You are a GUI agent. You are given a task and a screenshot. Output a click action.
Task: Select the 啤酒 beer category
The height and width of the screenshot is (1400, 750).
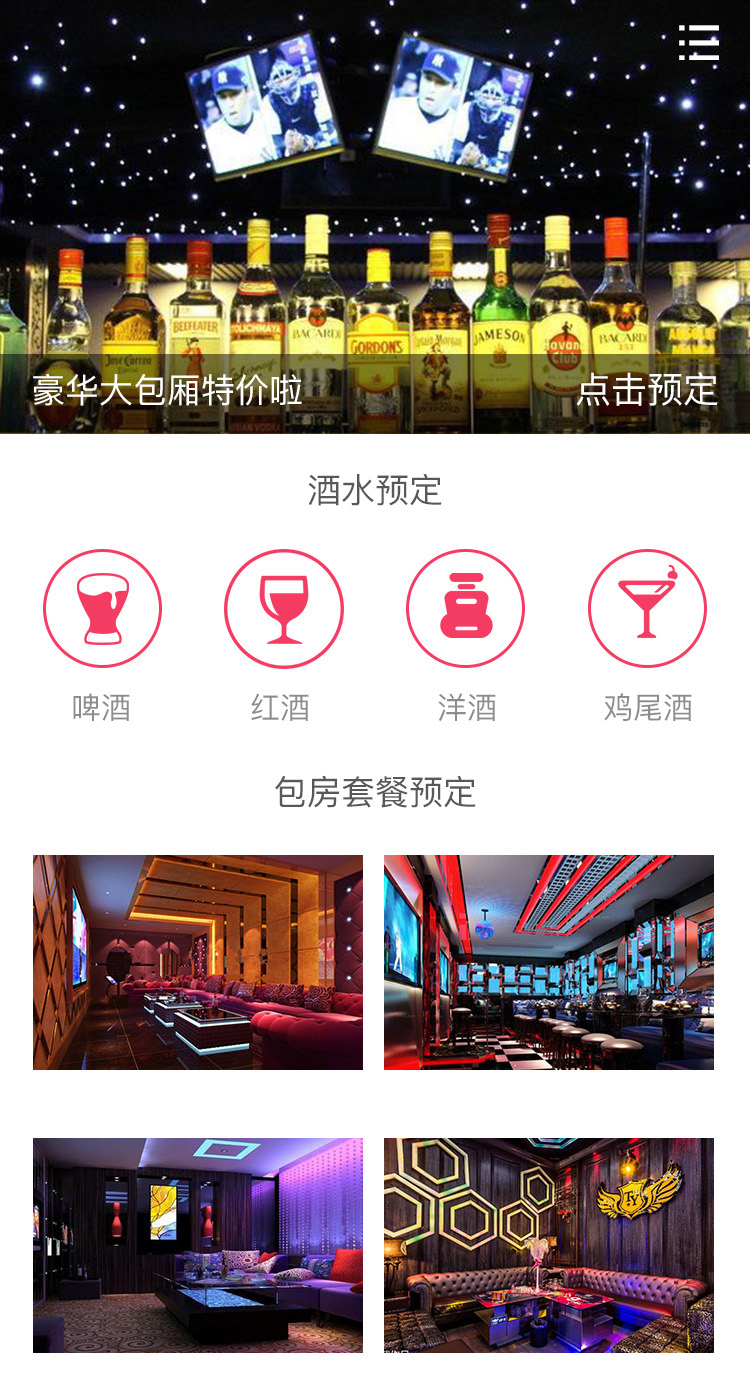(102, 608)
